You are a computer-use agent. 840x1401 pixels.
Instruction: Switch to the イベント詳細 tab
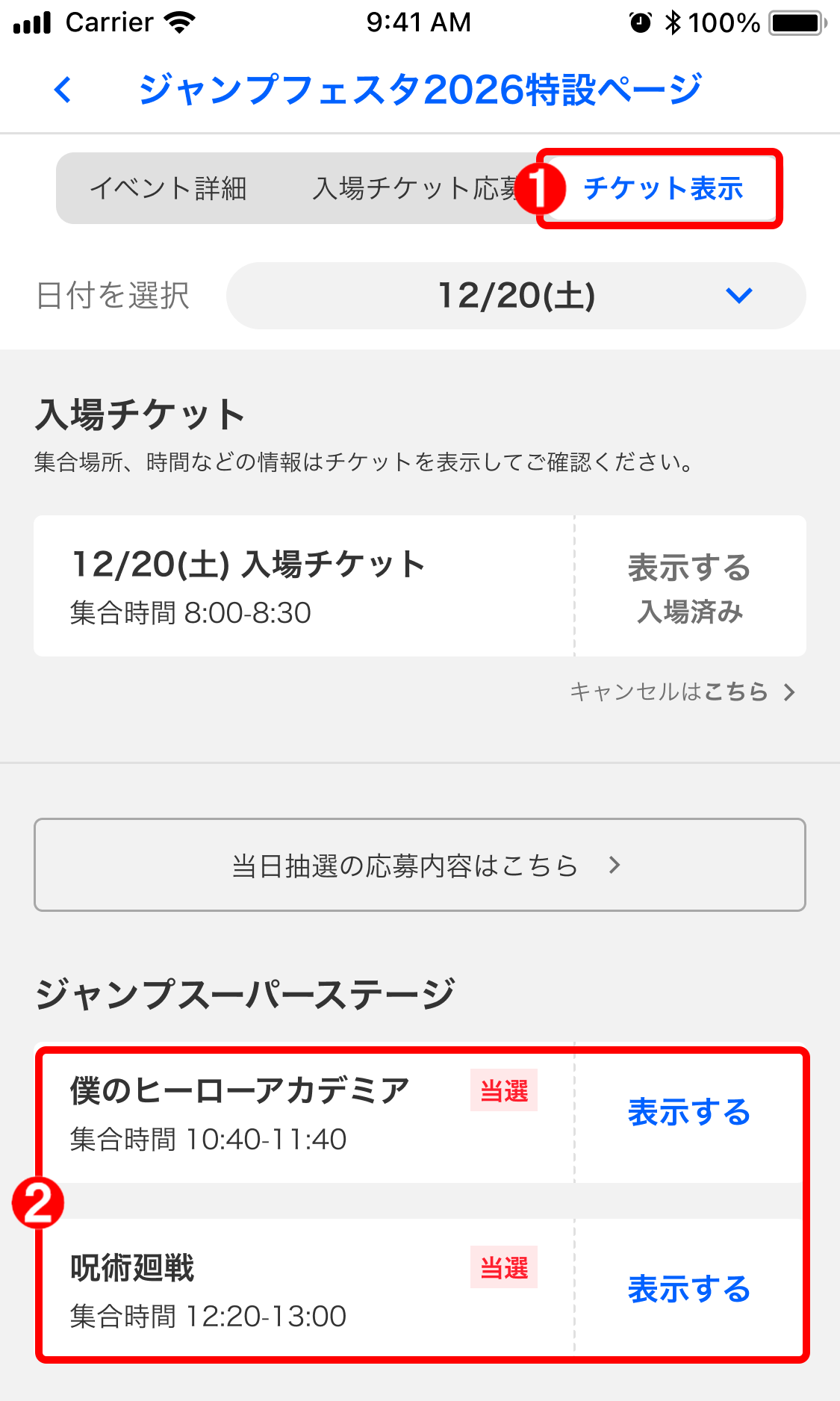pyautogui.click(x=168, y=188)
